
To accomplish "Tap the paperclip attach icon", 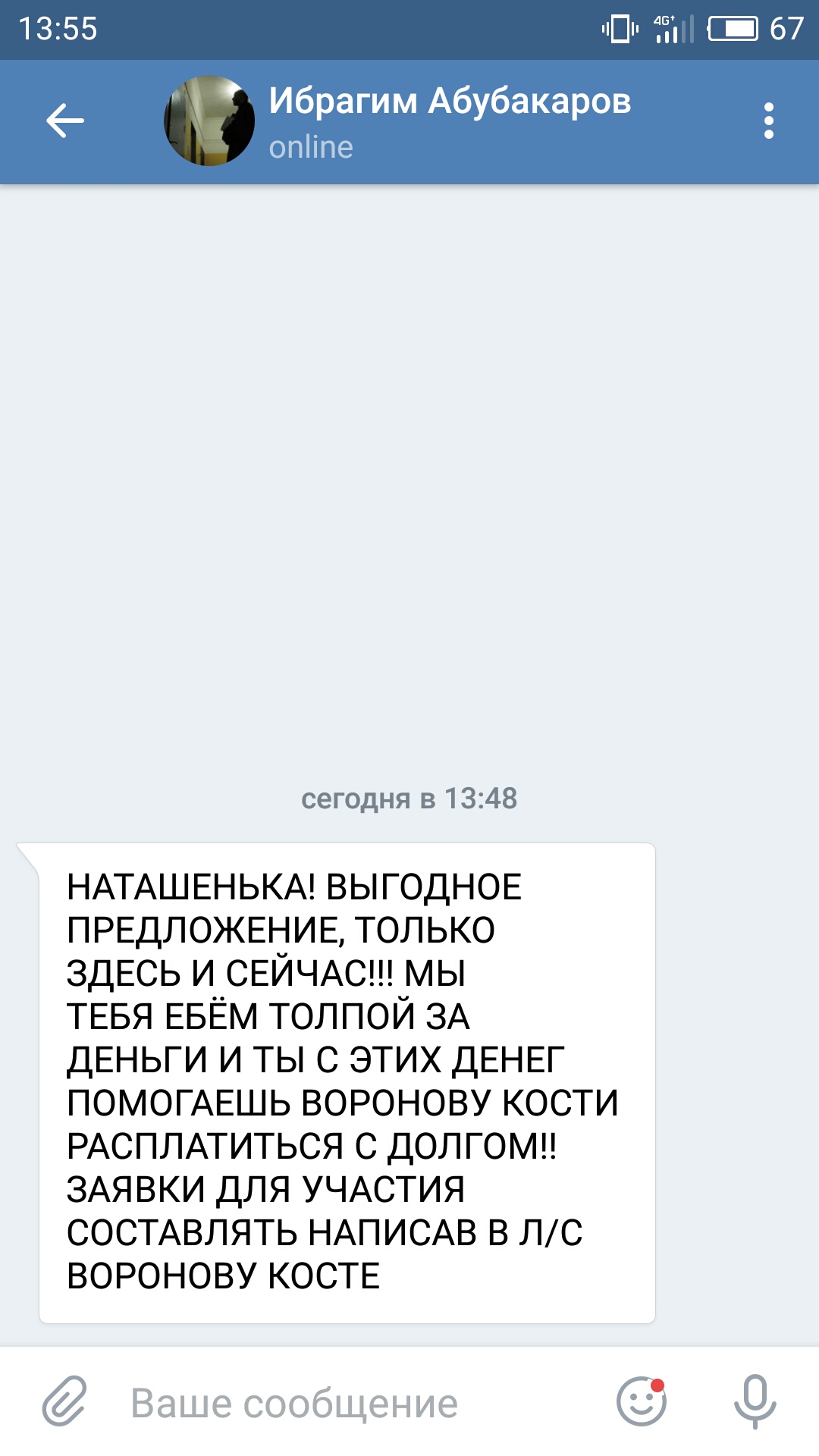I will coord(64,1401).
